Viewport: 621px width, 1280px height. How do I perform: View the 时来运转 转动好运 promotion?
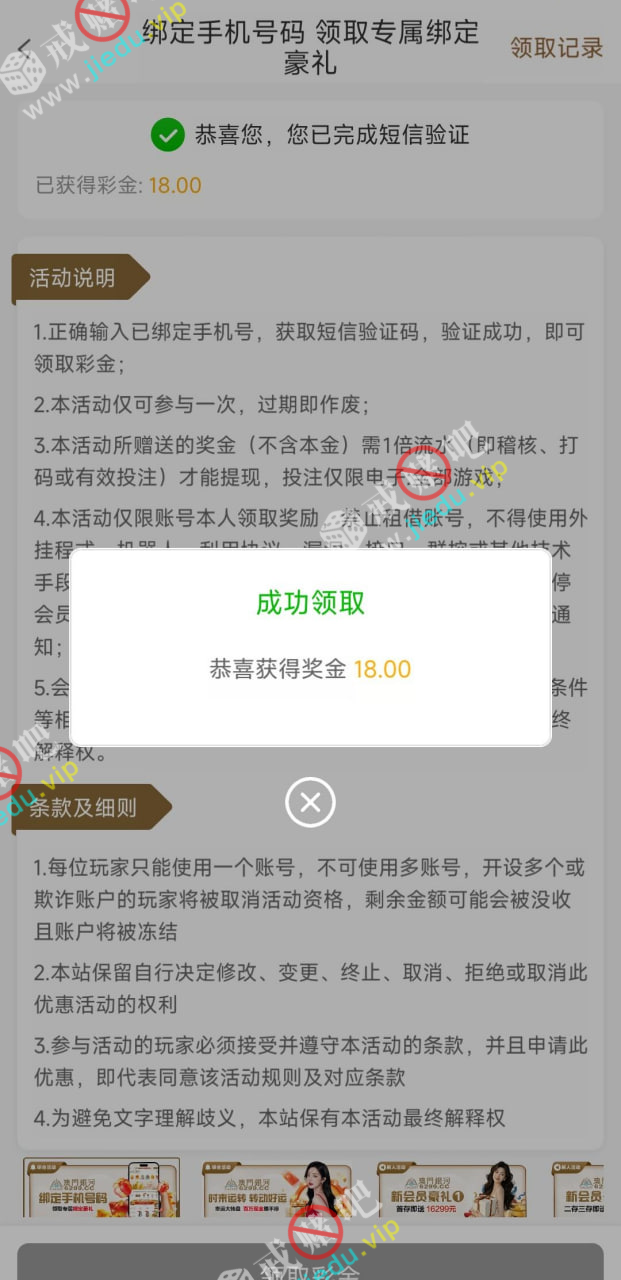pos(277,1188)
